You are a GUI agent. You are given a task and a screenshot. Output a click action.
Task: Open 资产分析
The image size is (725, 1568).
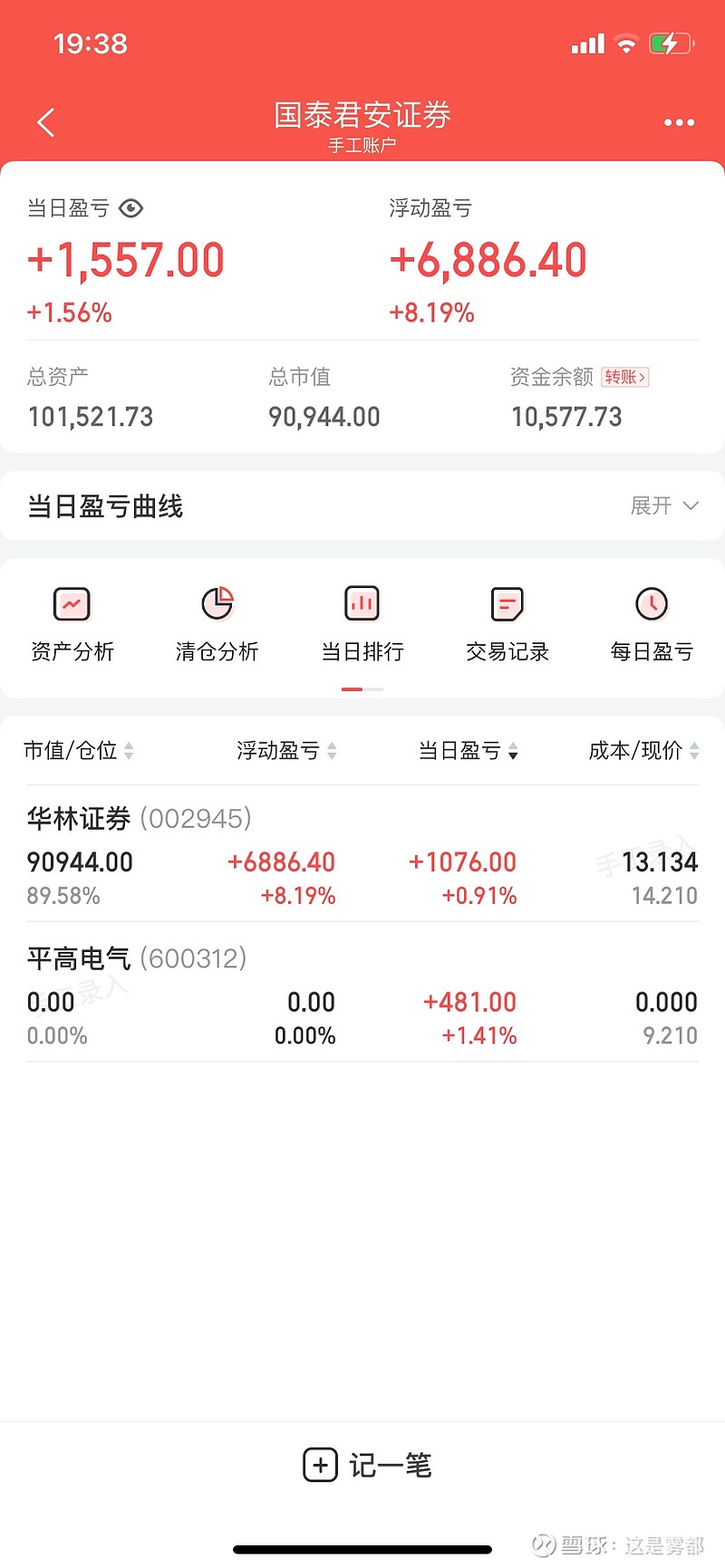point(72,625)
